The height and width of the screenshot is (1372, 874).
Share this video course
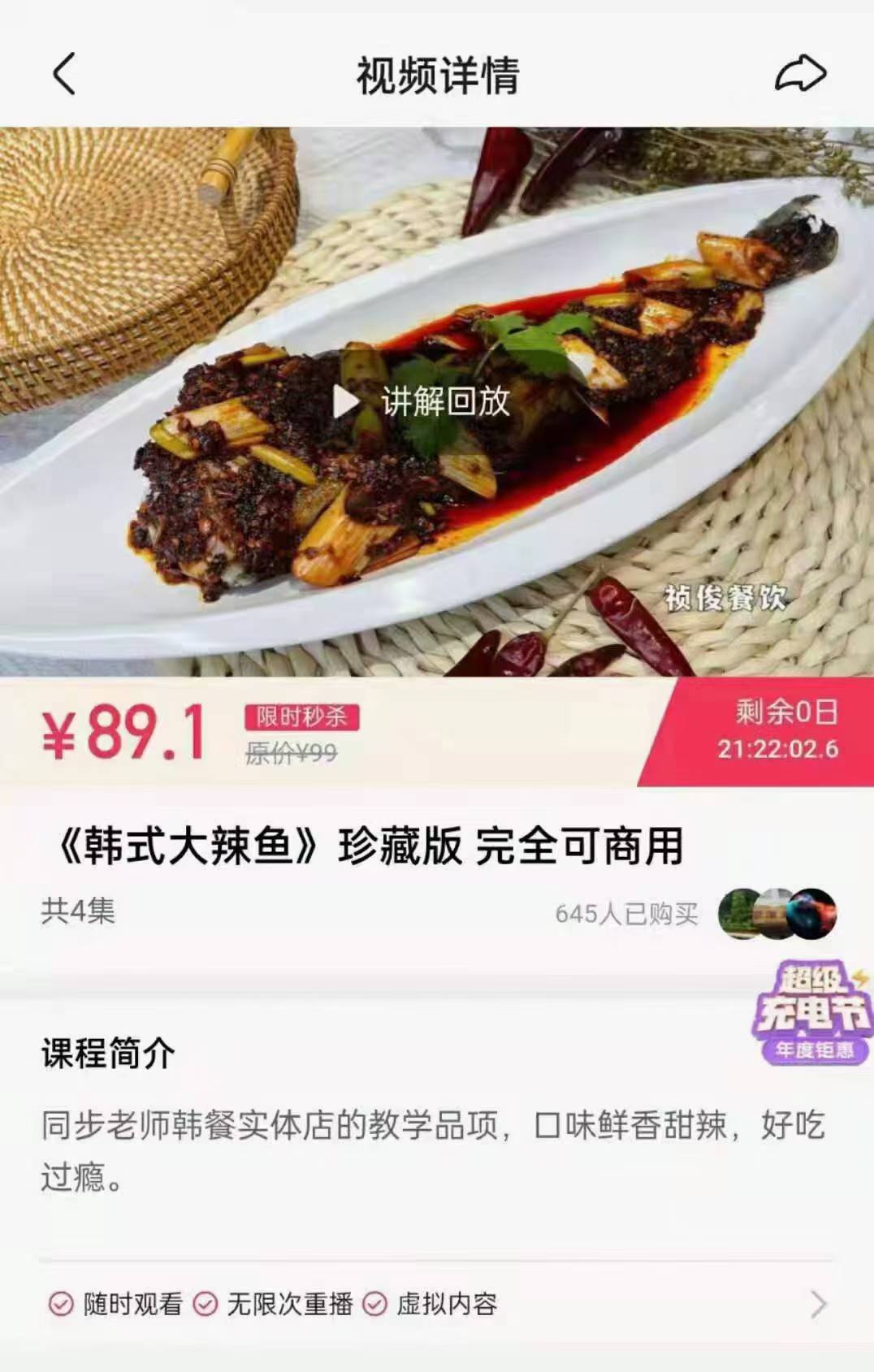point(800,75)
